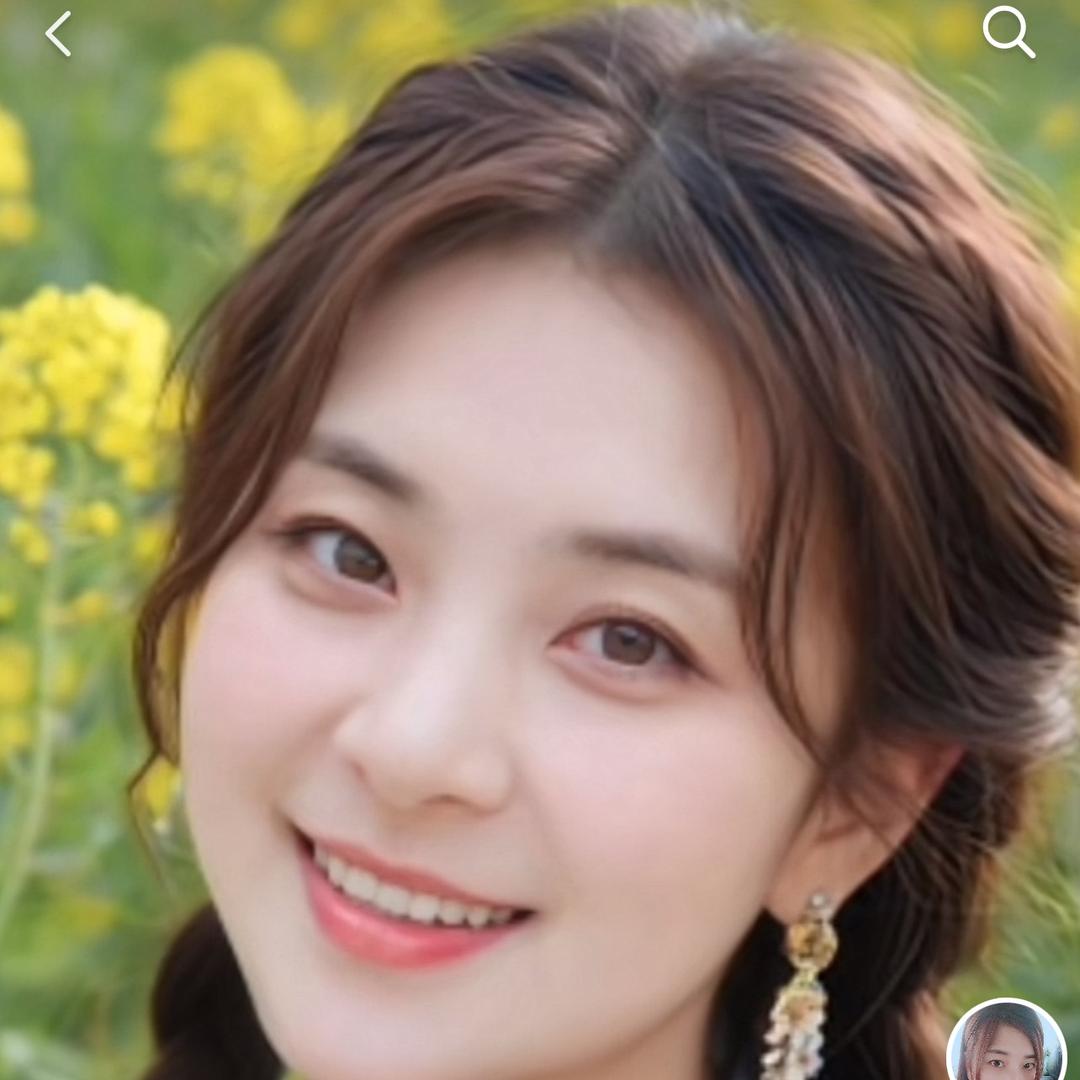Open the circular profile avatar thumbnail

point(1006,1042)
